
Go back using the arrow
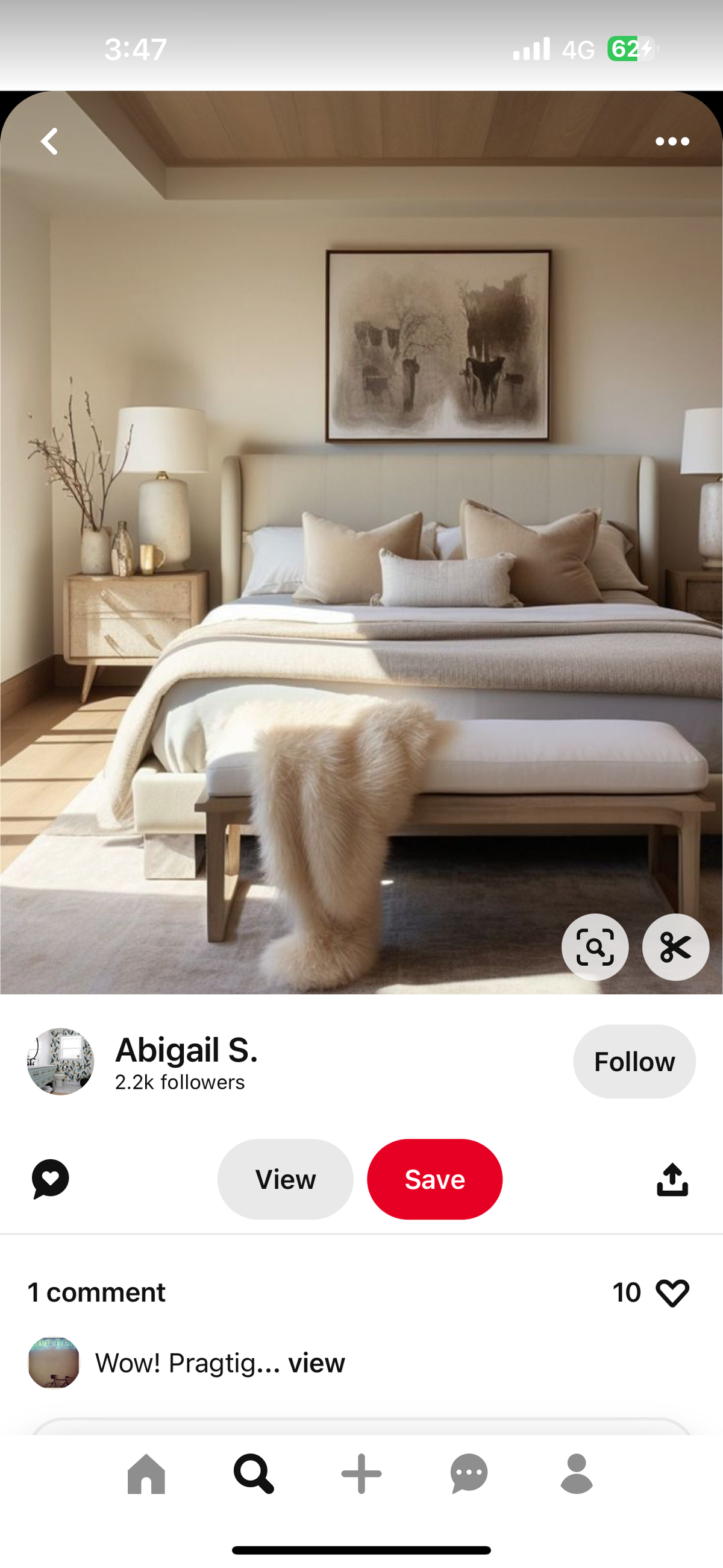pos(49,142)
